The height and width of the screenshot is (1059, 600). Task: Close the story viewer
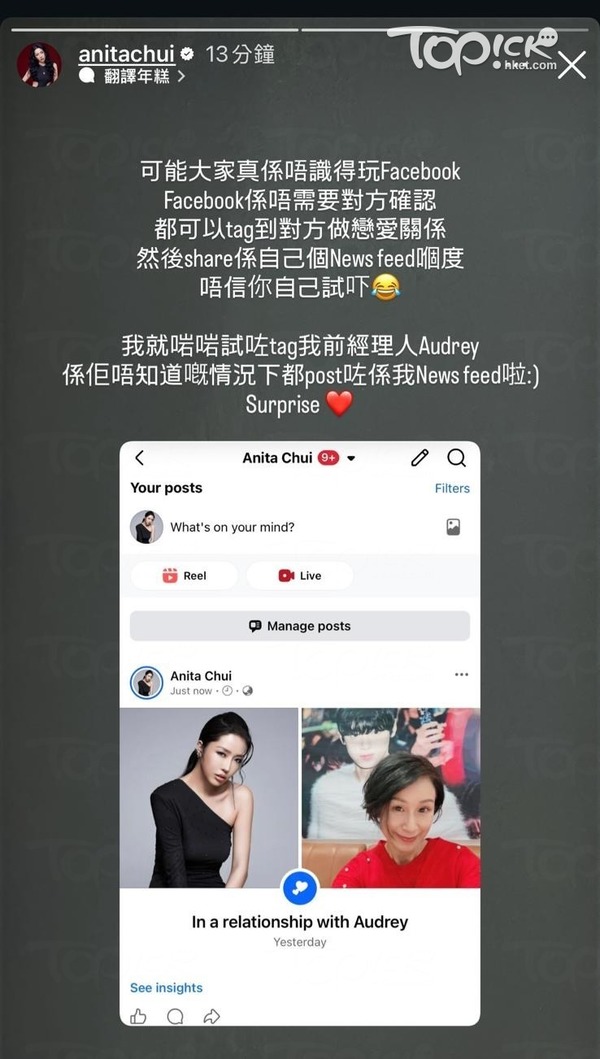coord(571,66)
